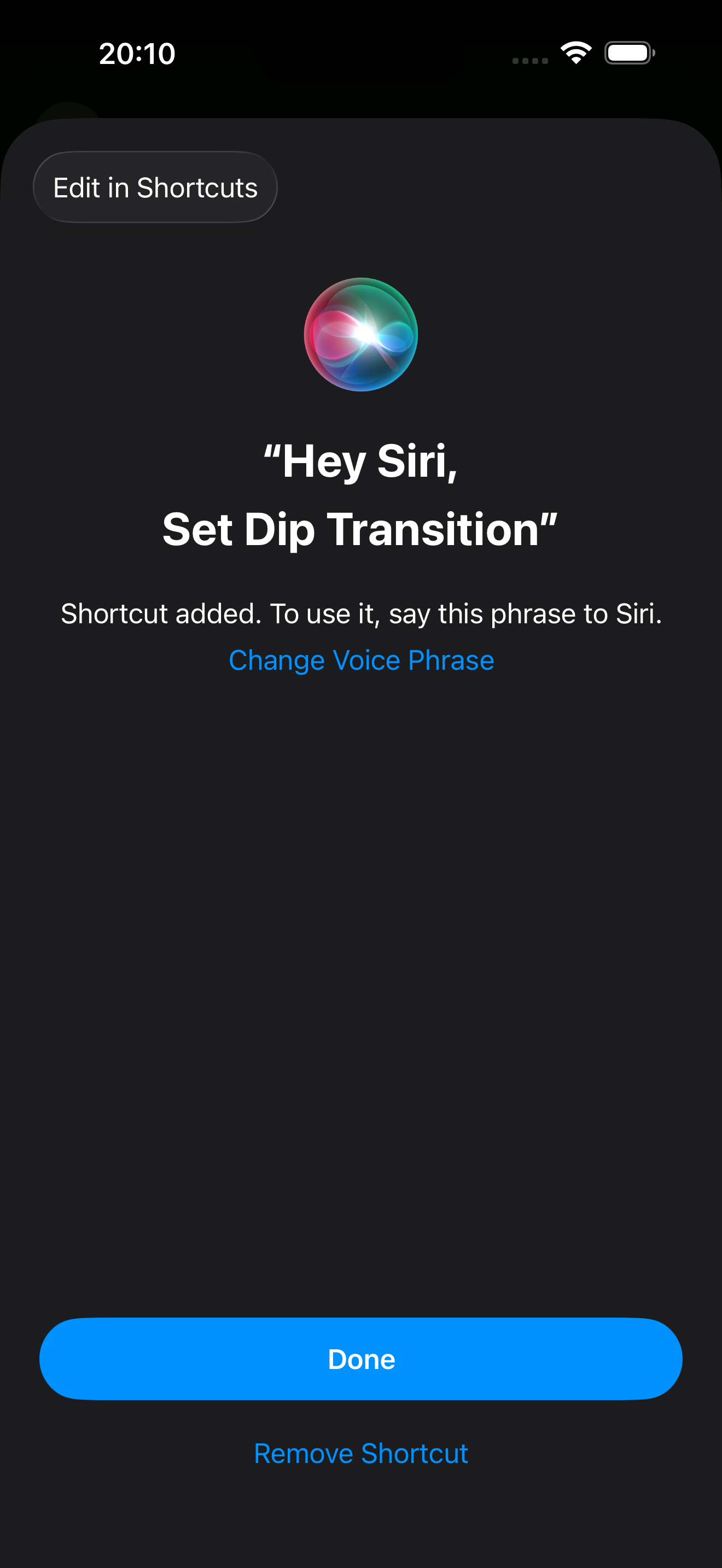Remove the added Siri shortcut
Screen dimensions: 722x1568
point(361,1454)
